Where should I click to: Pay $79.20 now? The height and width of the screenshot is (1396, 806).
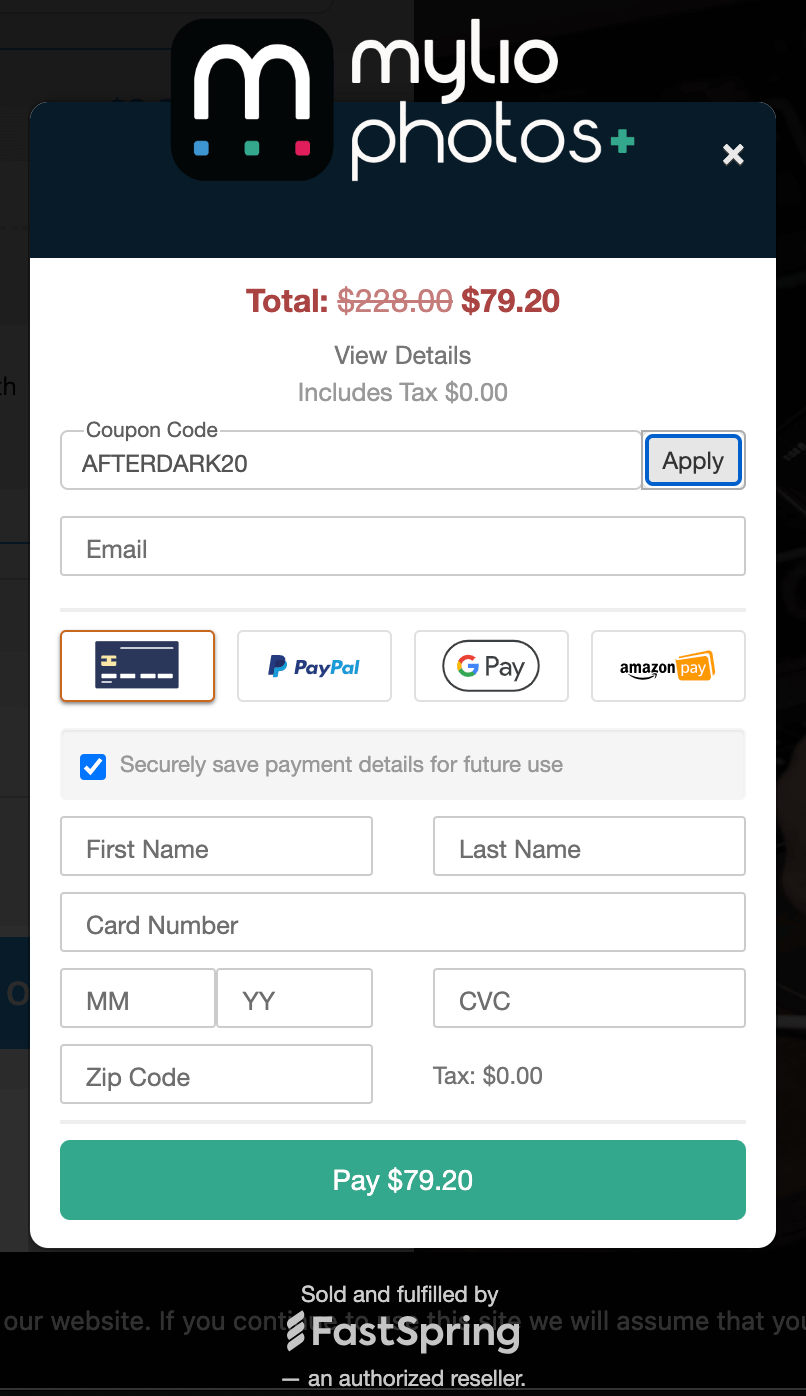[402, 1180]
